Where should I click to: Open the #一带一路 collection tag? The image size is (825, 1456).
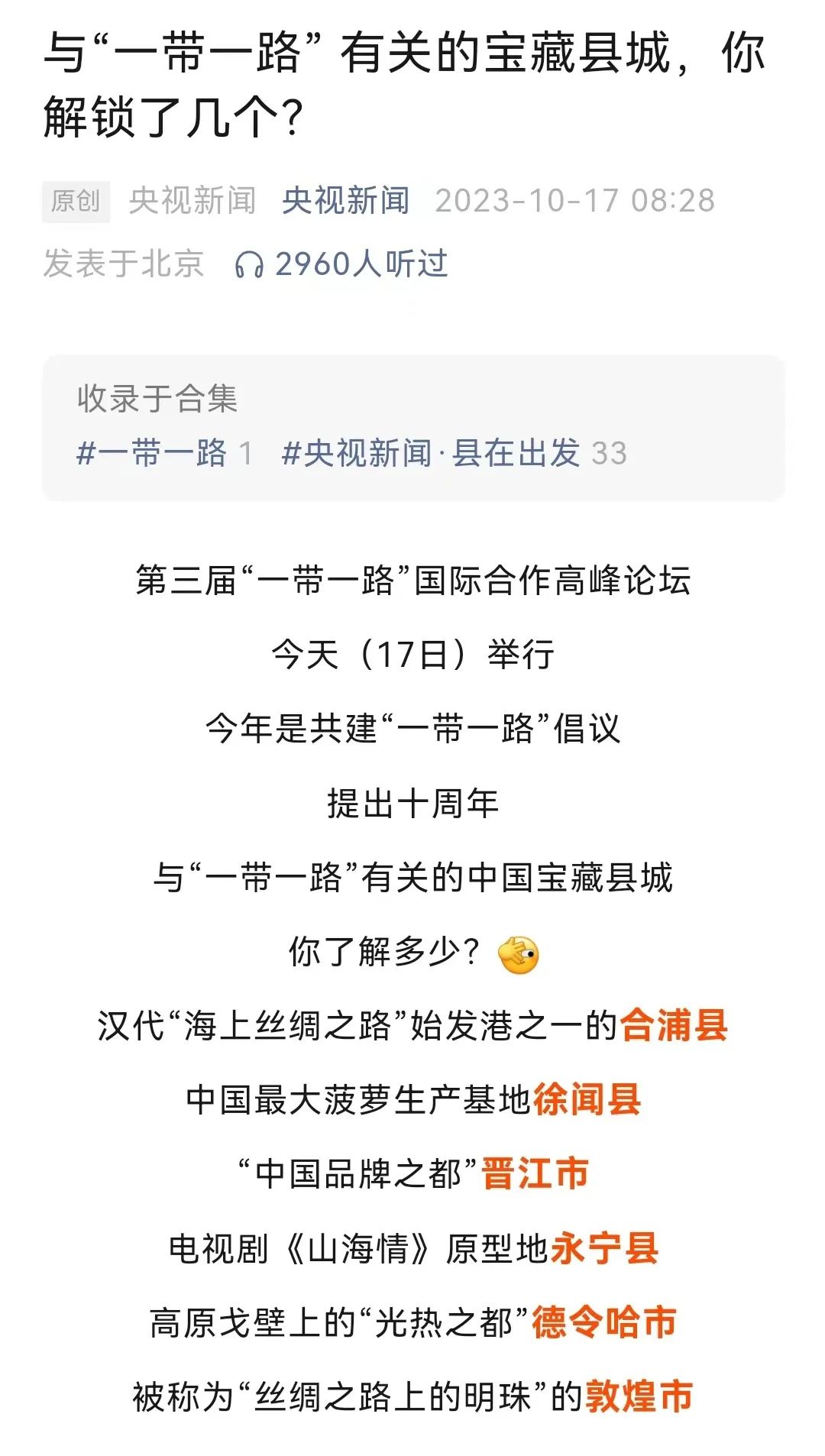(x=156, y=452)
